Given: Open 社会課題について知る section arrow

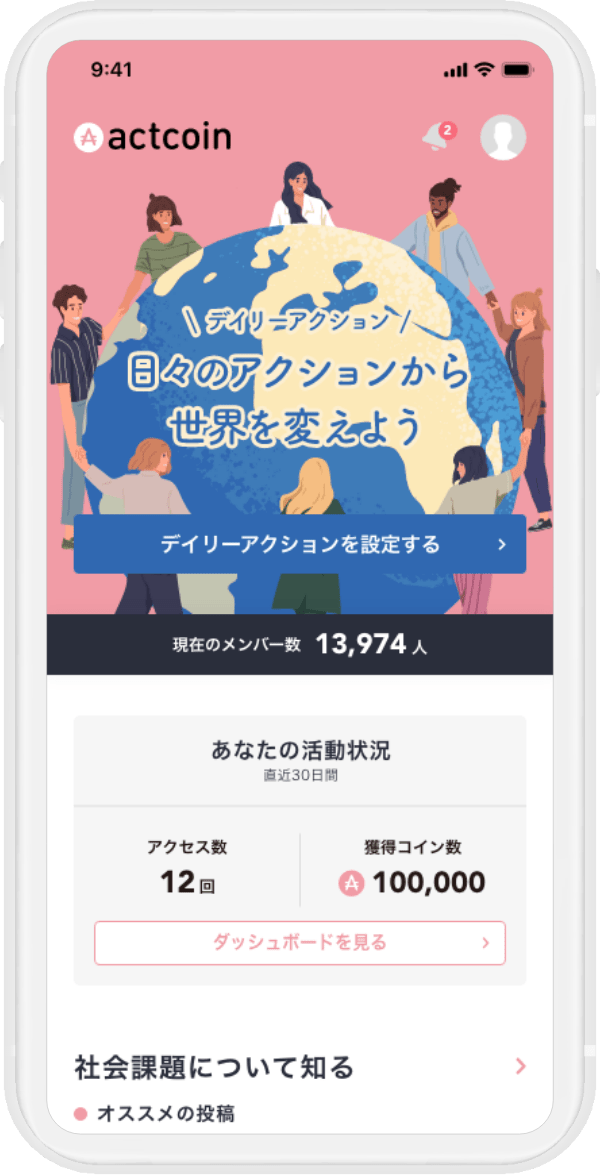Looking at the screenshot, I should (521, 1066).
